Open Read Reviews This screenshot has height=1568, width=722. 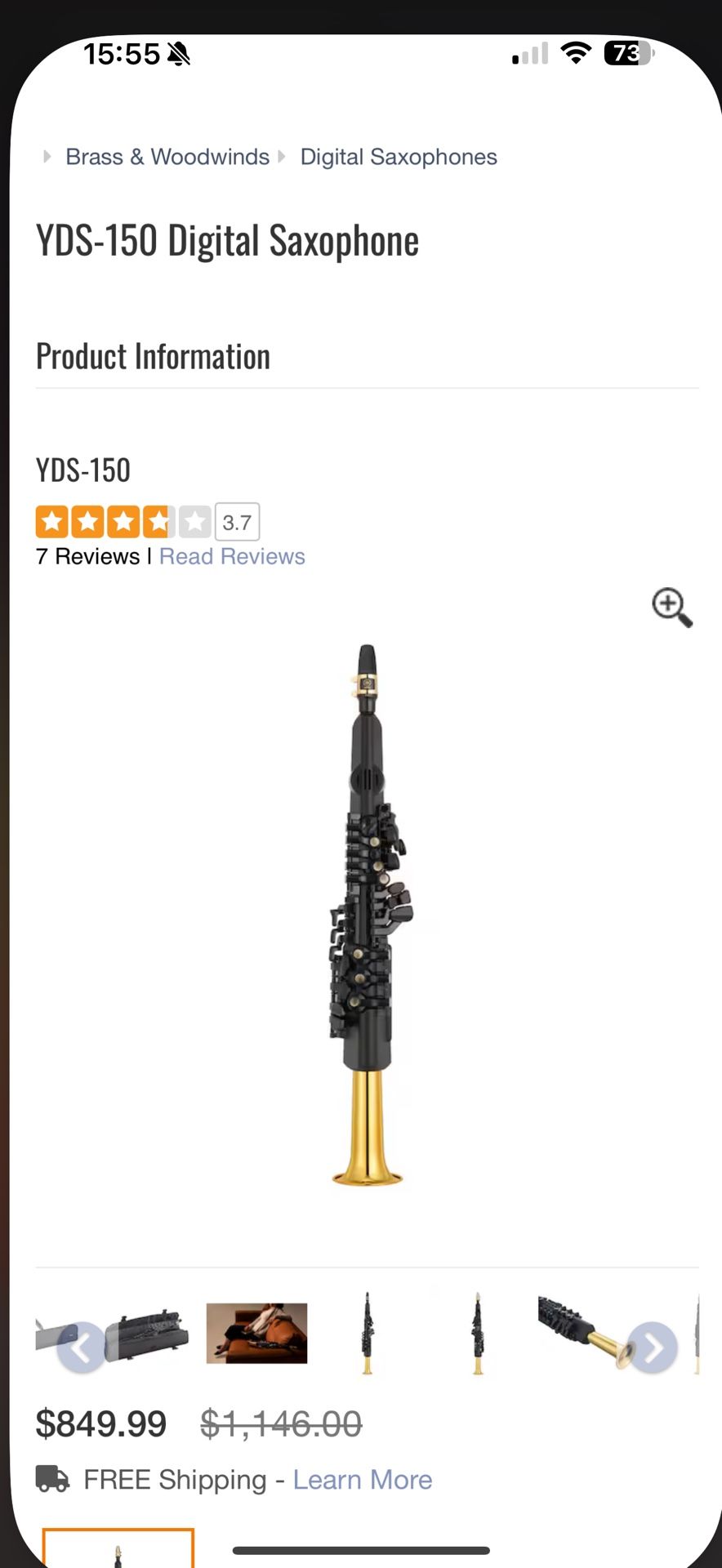coord(232,555)
